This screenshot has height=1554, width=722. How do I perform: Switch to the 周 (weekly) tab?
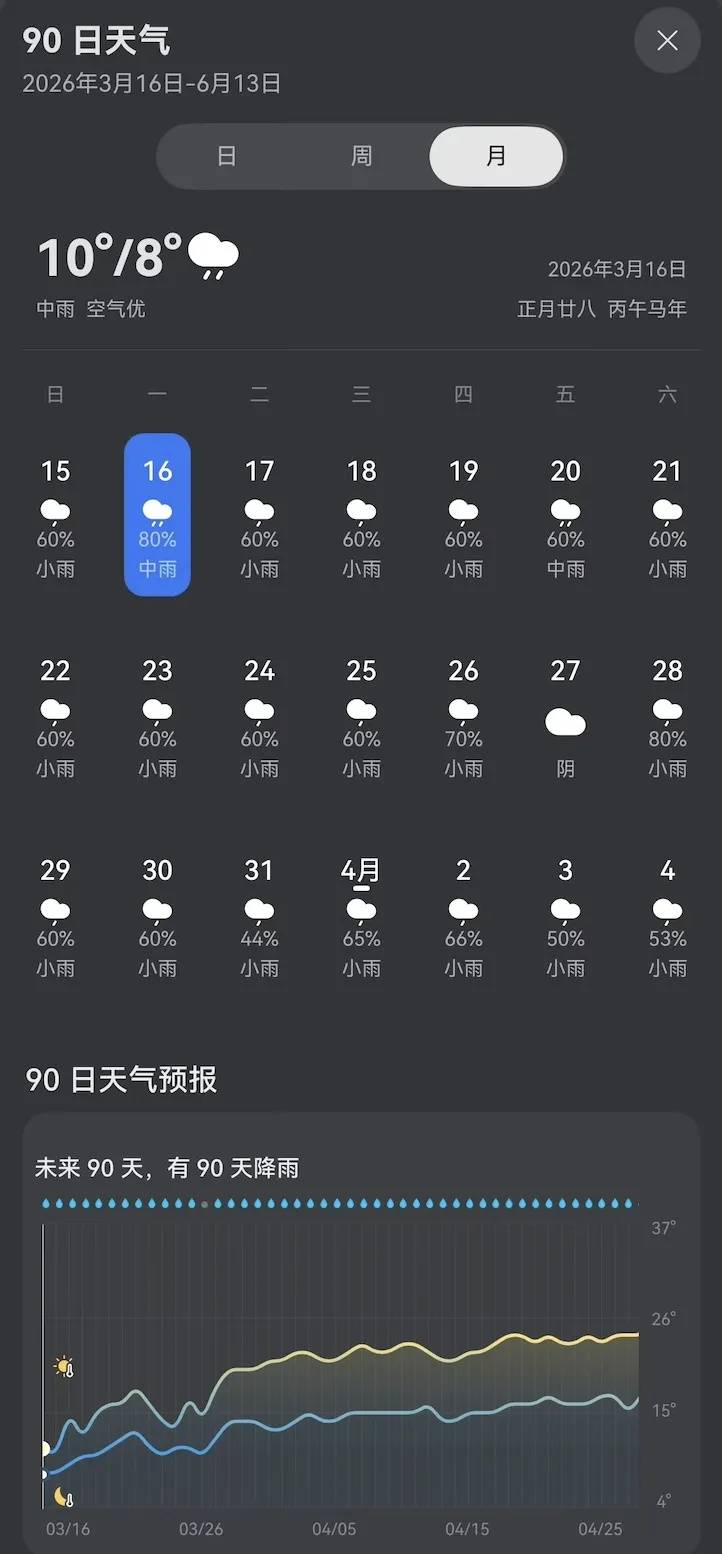361,156
